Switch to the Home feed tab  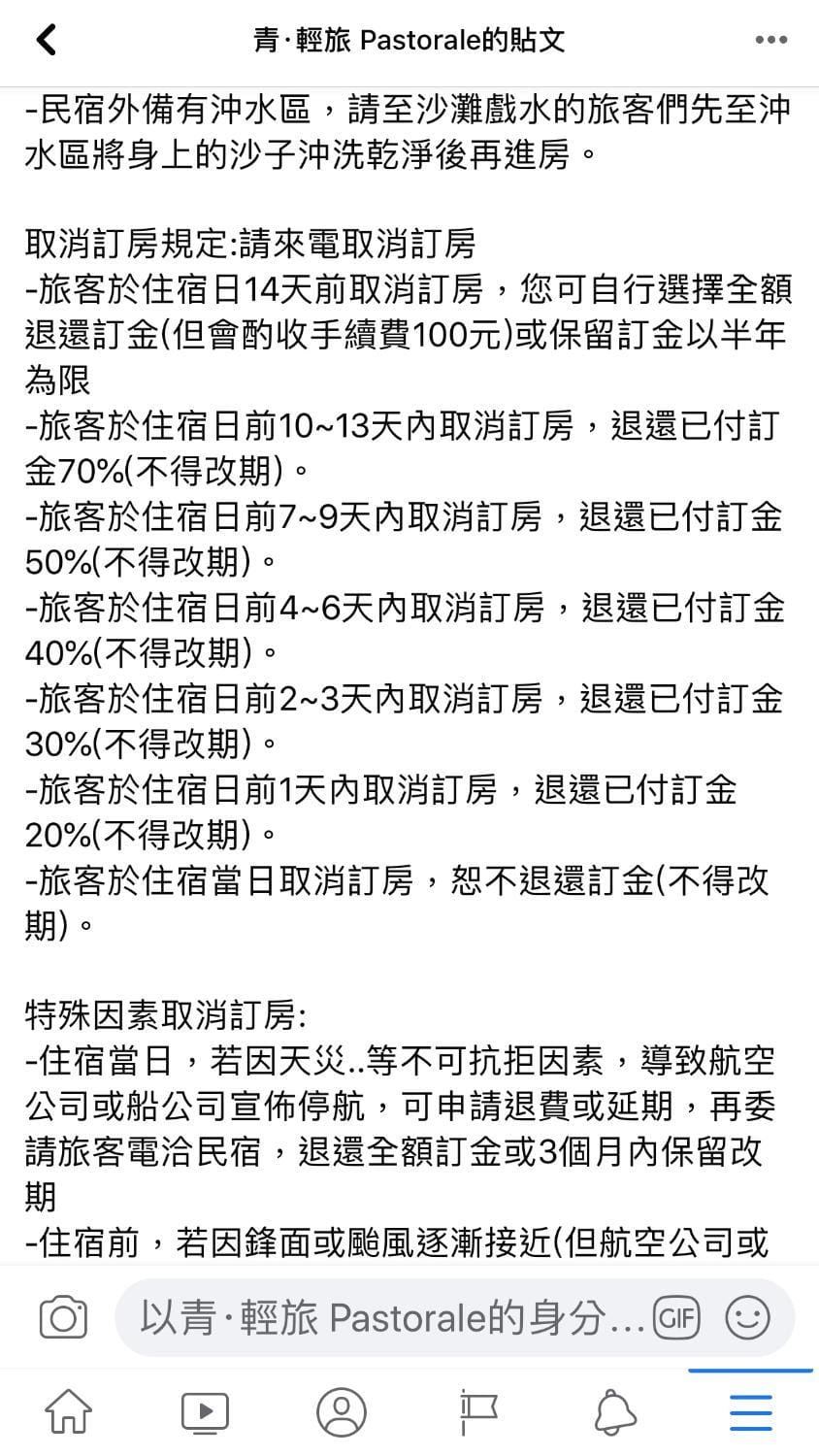[69, 1411]
